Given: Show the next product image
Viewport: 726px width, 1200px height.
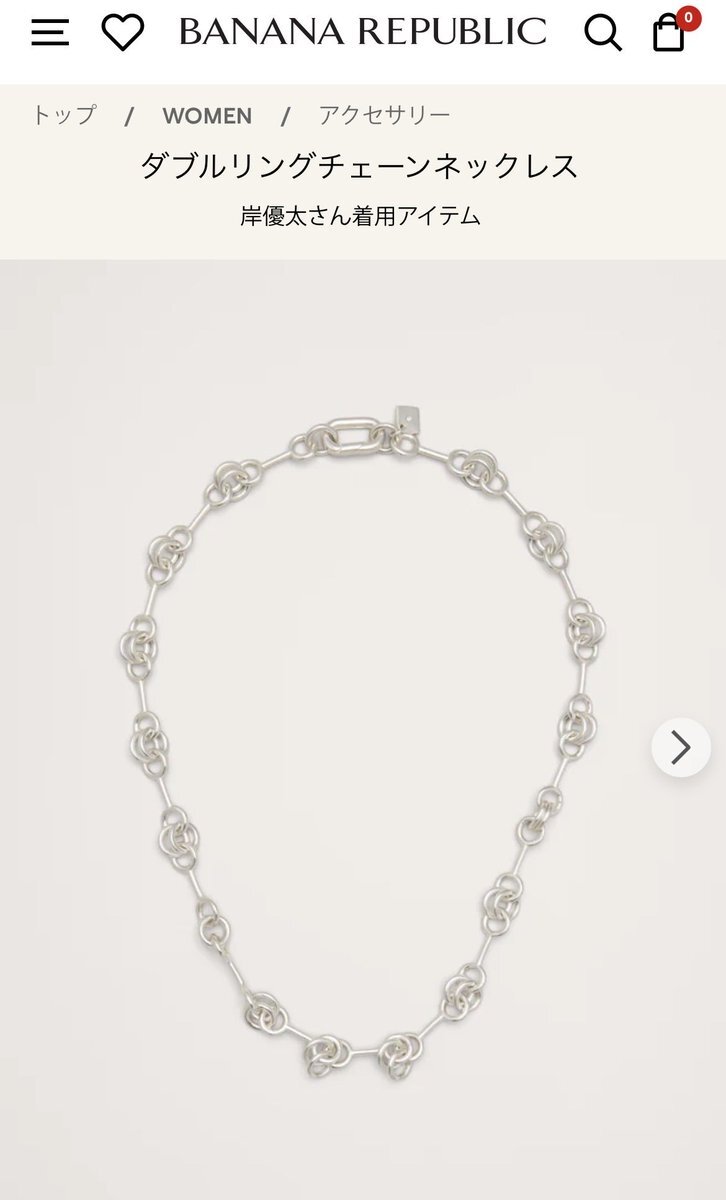Looking at the screenshot, I should pos(681,747).
